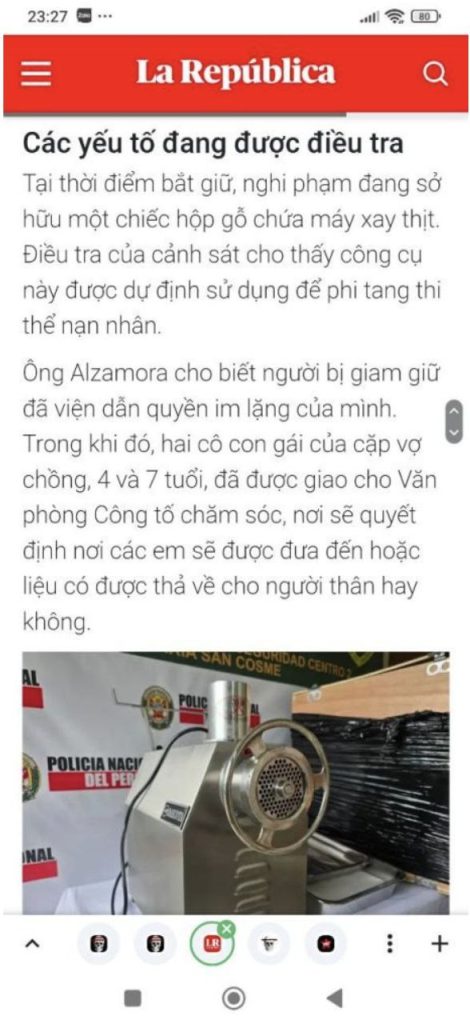Tap the fast-scroll handle beside the article
Screen dimensions: 470x1024
point(454,423)
